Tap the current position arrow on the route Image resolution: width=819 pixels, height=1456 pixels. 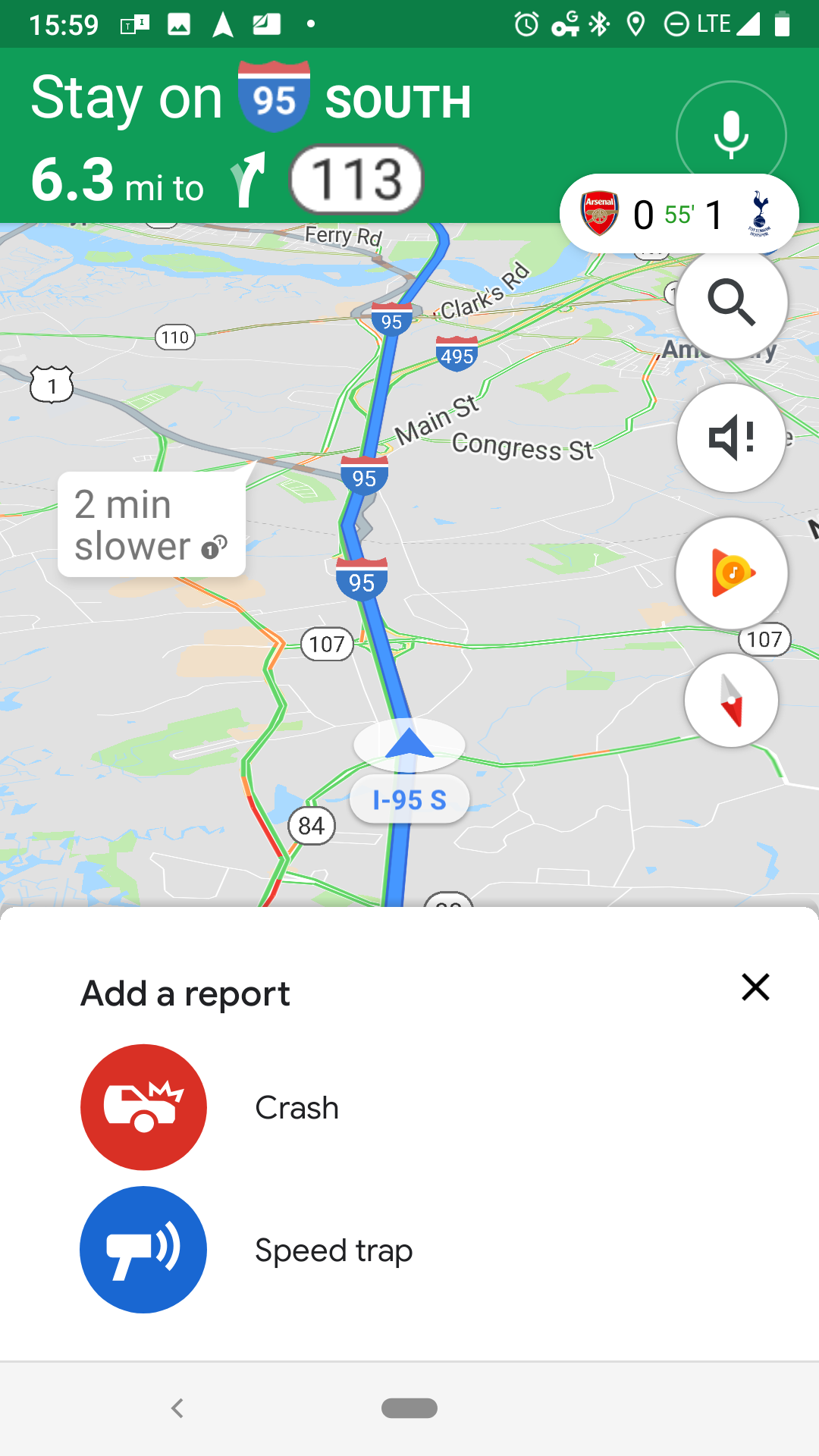point(408,745)
